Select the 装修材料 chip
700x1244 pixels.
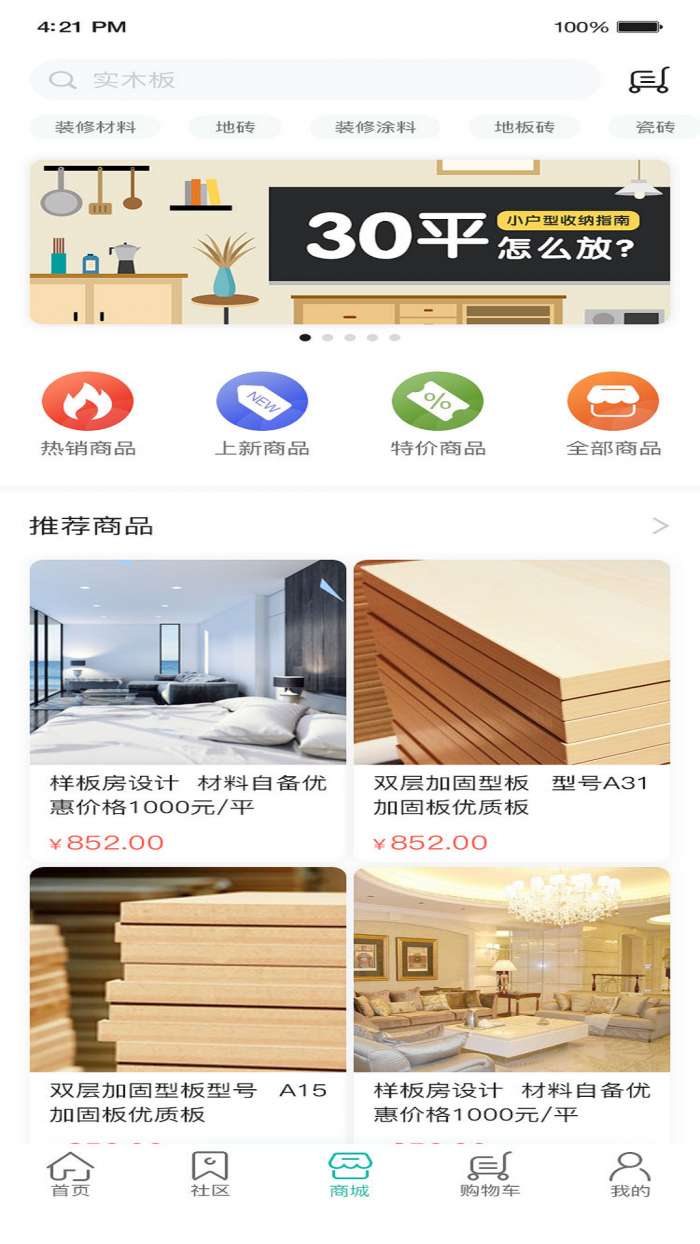[x=95, y=127]
